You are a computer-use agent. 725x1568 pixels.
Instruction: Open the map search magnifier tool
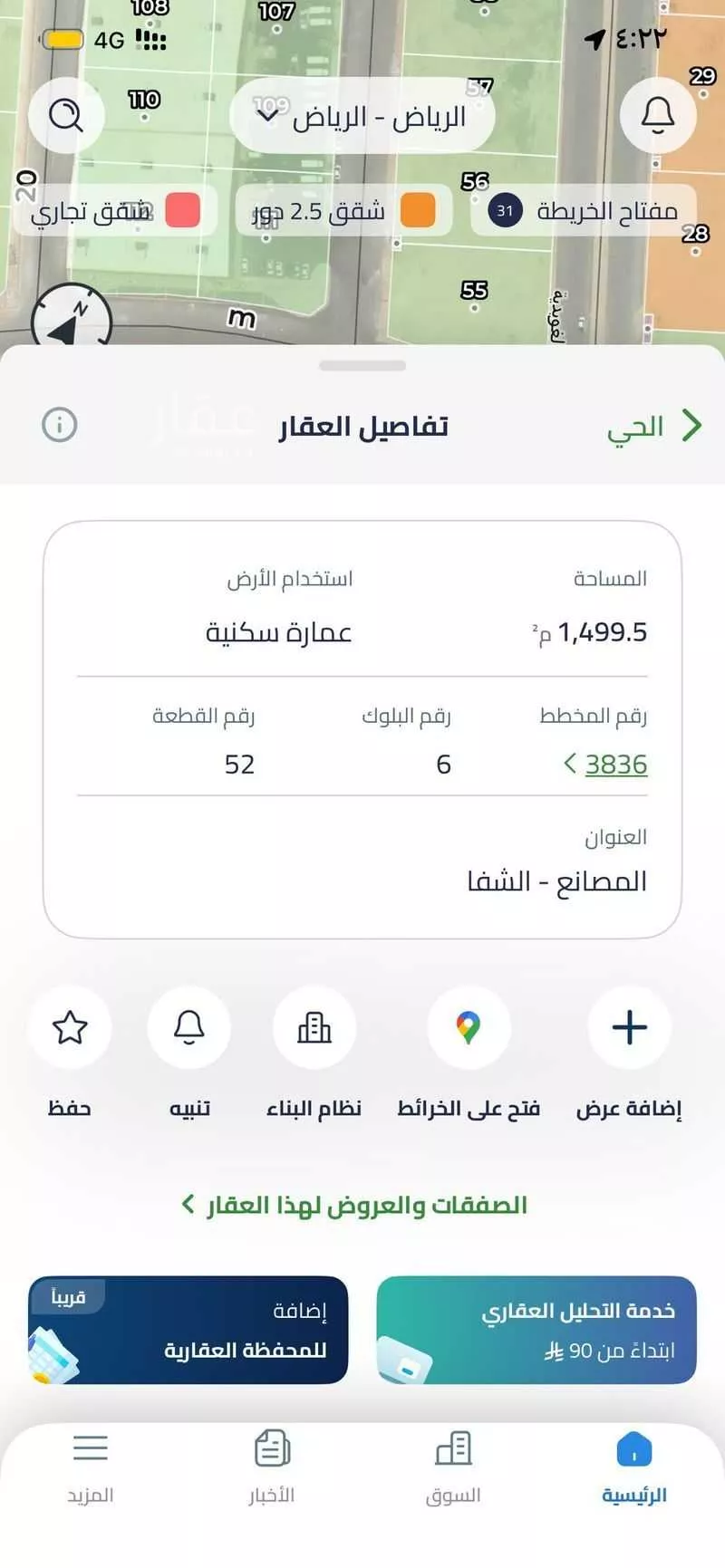66,116
